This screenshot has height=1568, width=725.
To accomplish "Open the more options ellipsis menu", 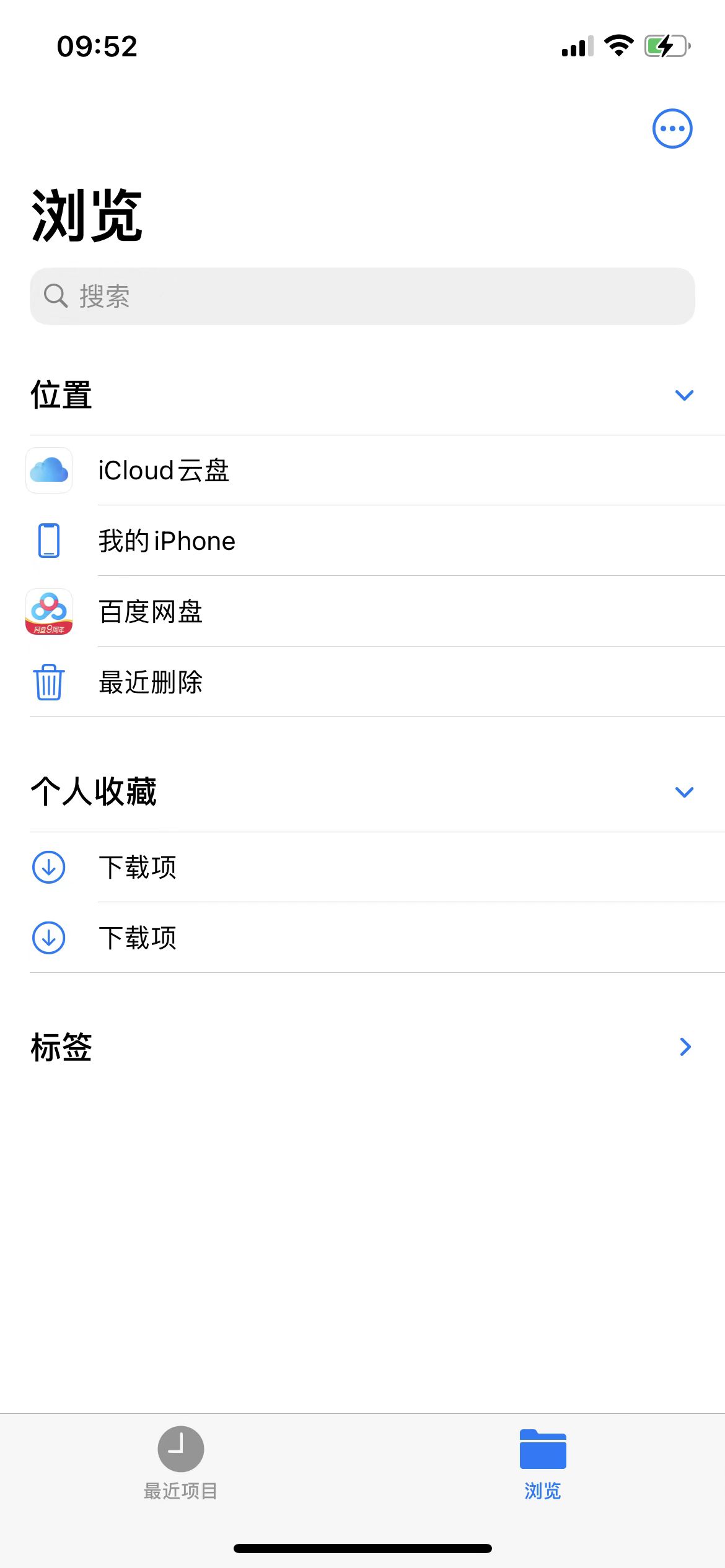I will tap(672, 129).
